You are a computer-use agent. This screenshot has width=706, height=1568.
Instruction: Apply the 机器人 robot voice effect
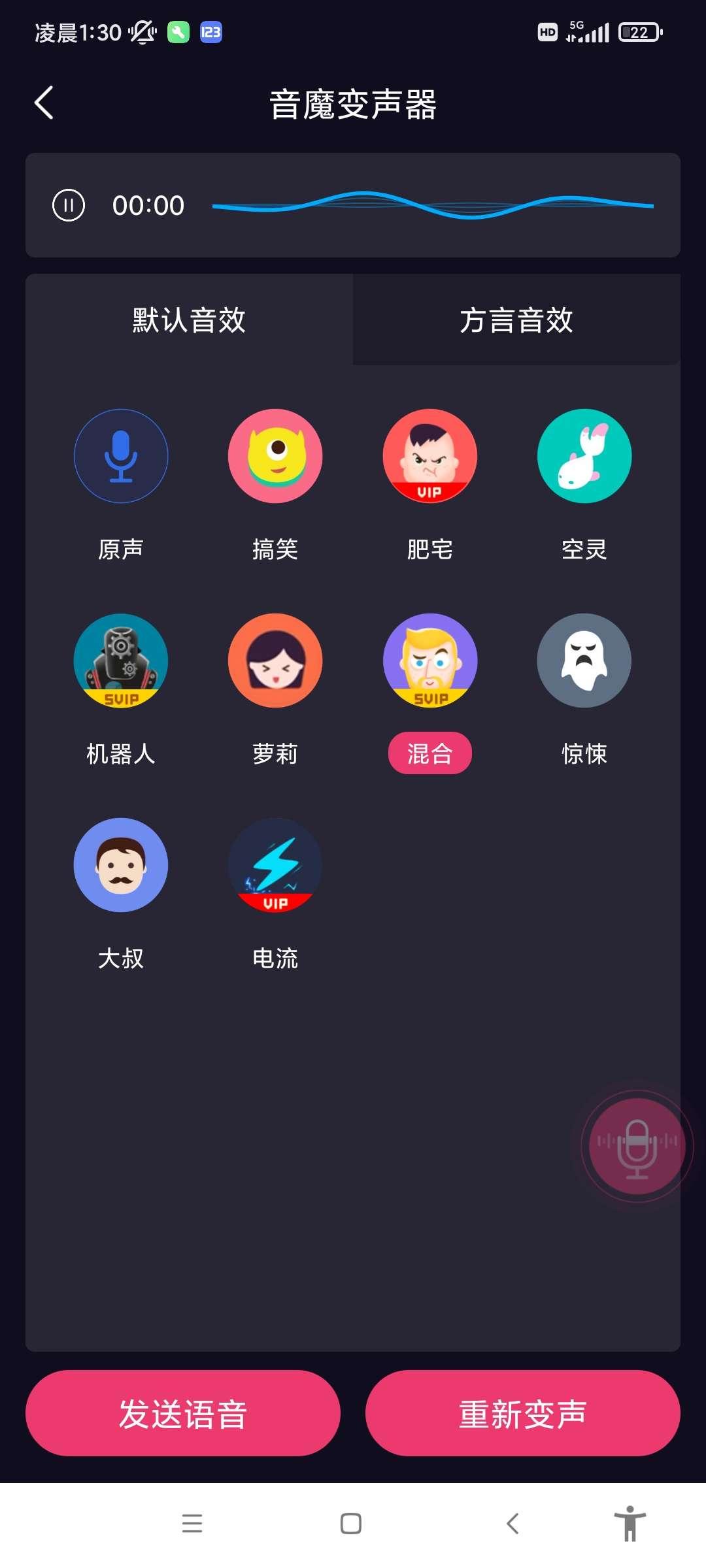(121, 661)
